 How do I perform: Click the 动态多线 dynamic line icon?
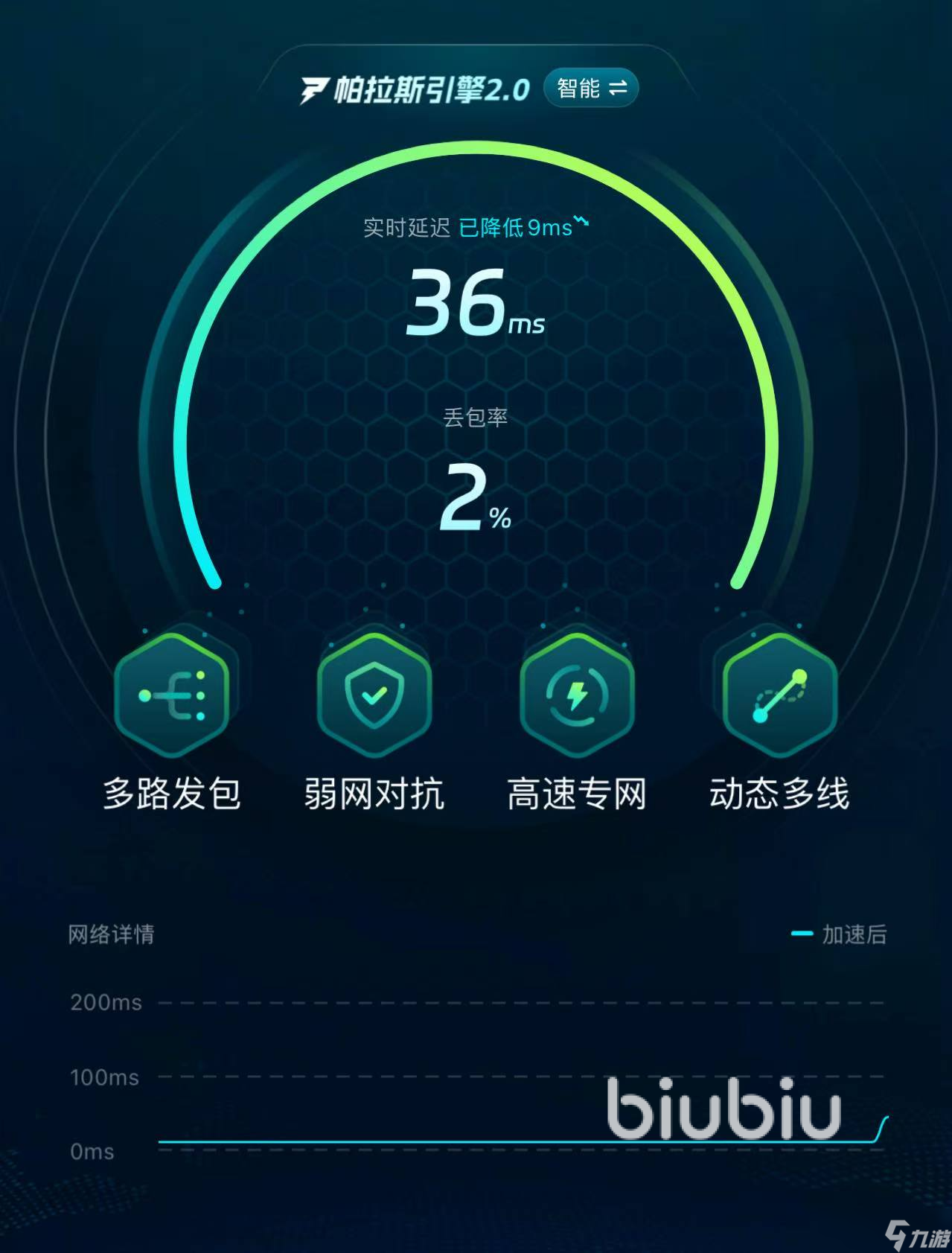point(779,695)
